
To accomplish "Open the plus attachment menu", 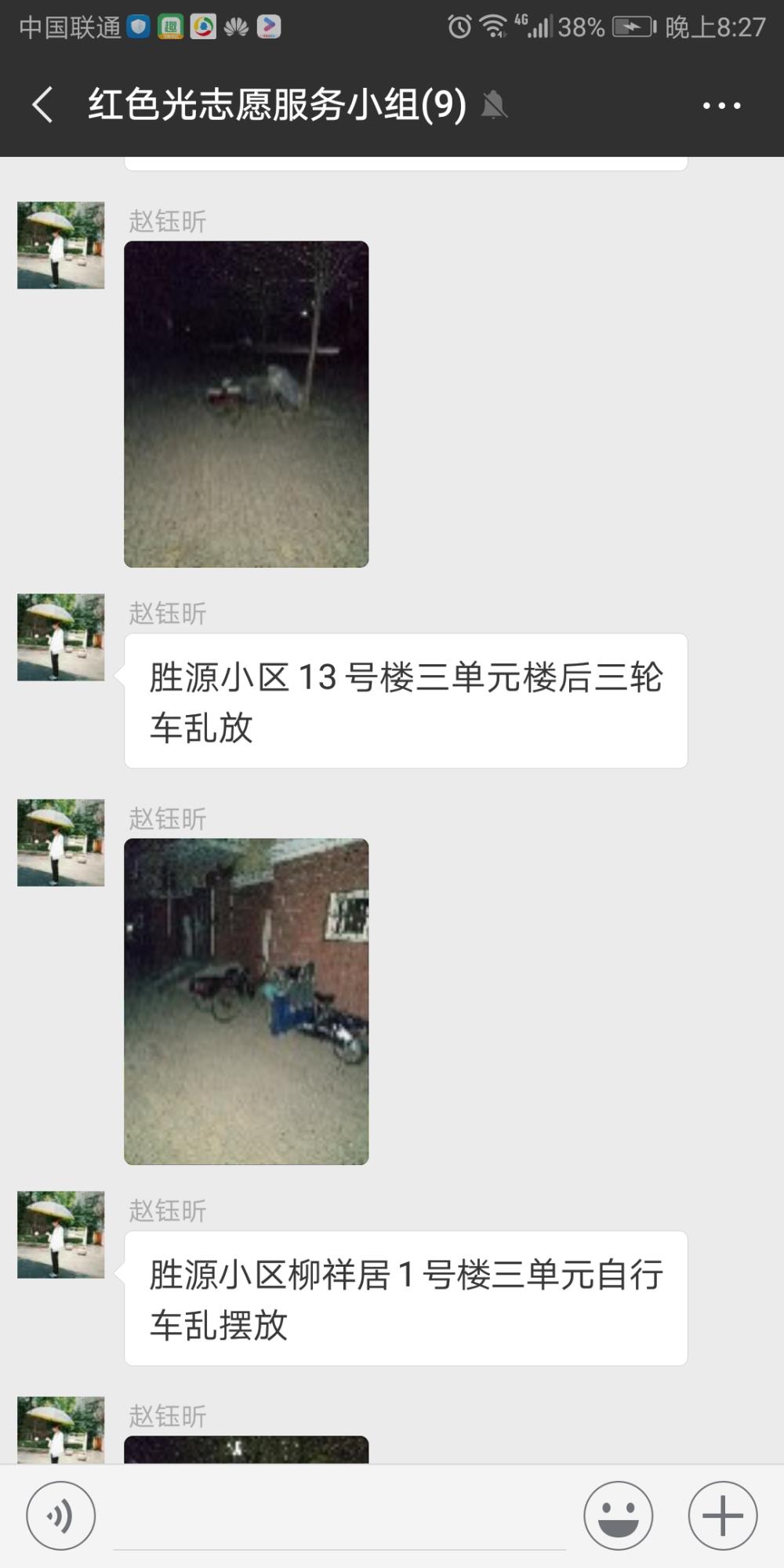I will [x=723, y=1515].
